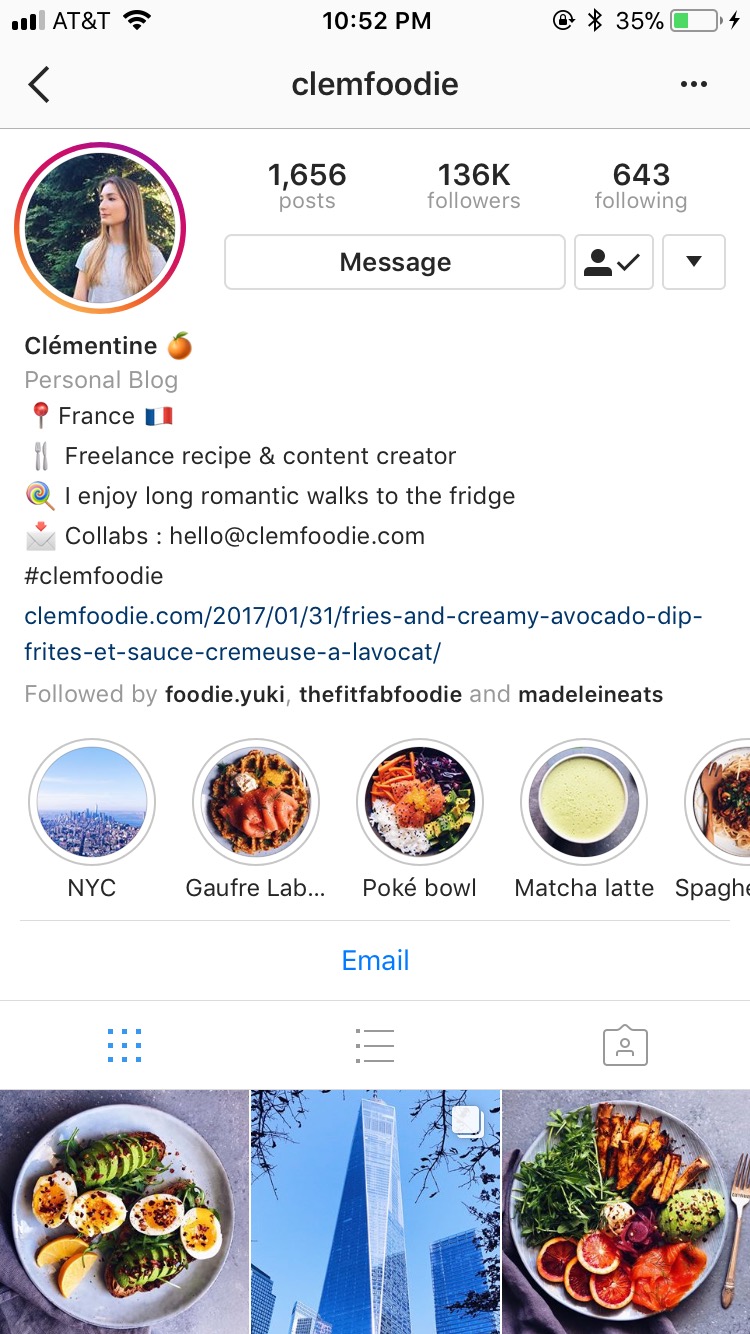
Task: Show tagged photos tab
Action: coord(625,1046)
